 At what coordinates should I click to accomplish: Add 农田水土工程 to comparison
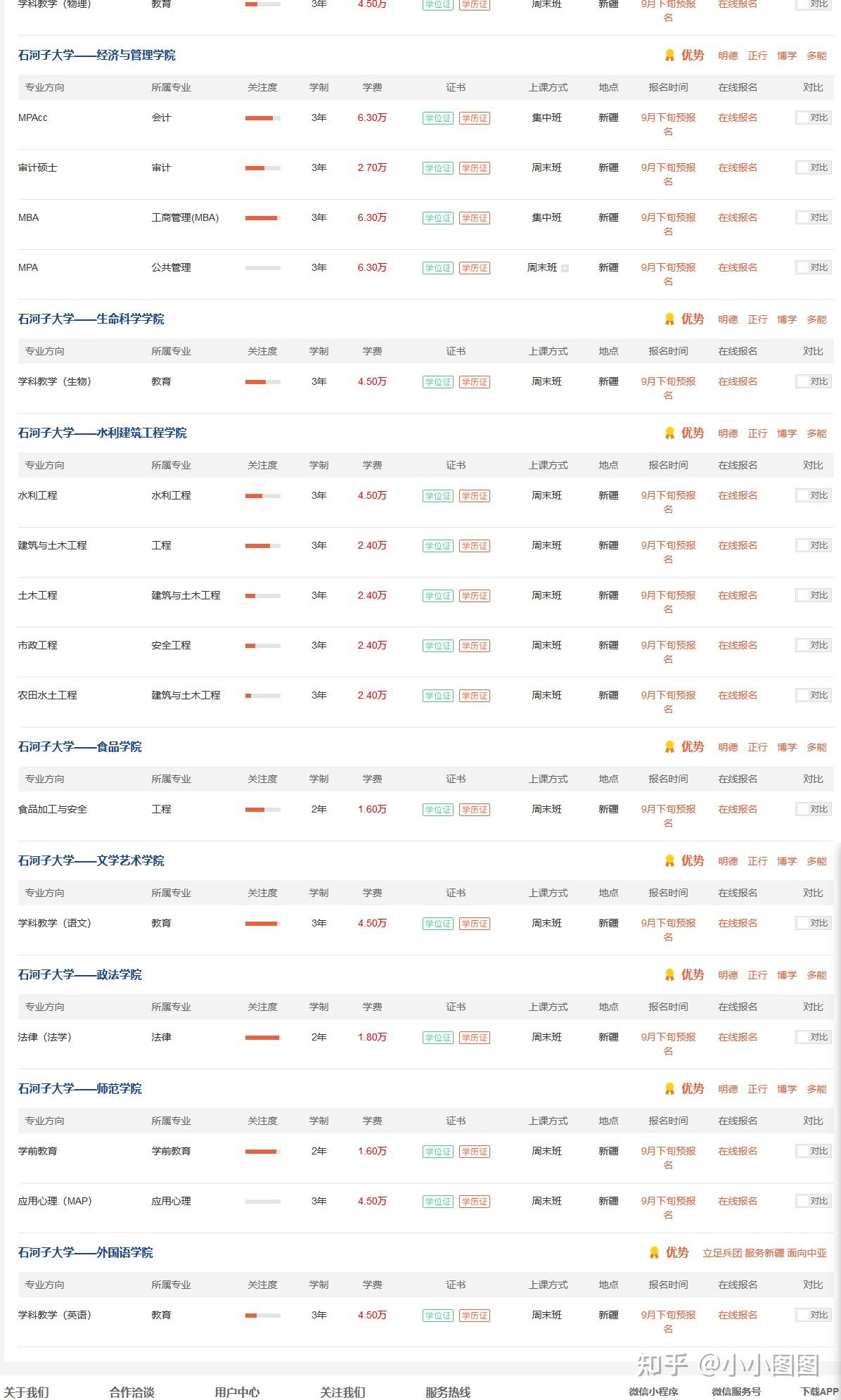coord(803,695)
